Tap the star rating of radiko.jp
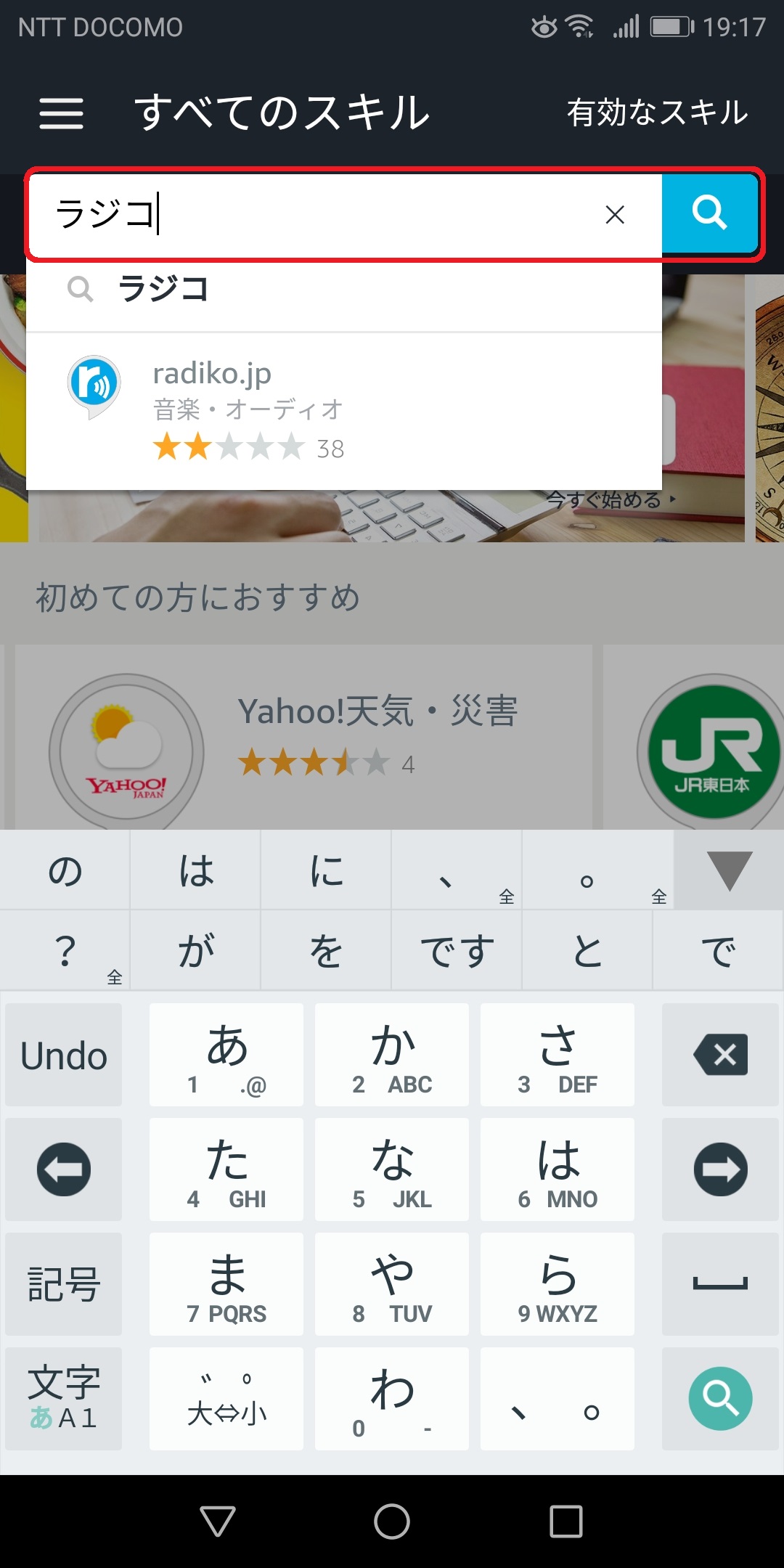784x1568 pixels. (x=225, y=448)
